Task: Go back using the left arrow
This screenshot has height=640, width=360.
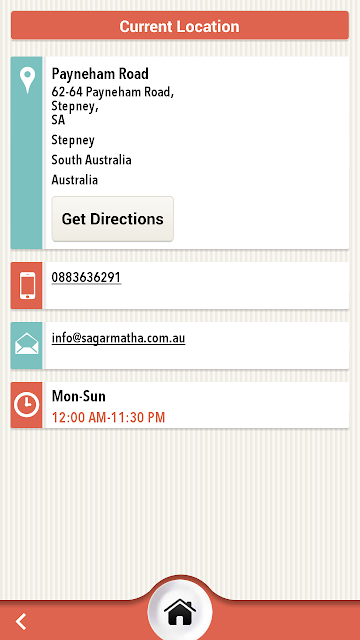Action: click(21, 622)
